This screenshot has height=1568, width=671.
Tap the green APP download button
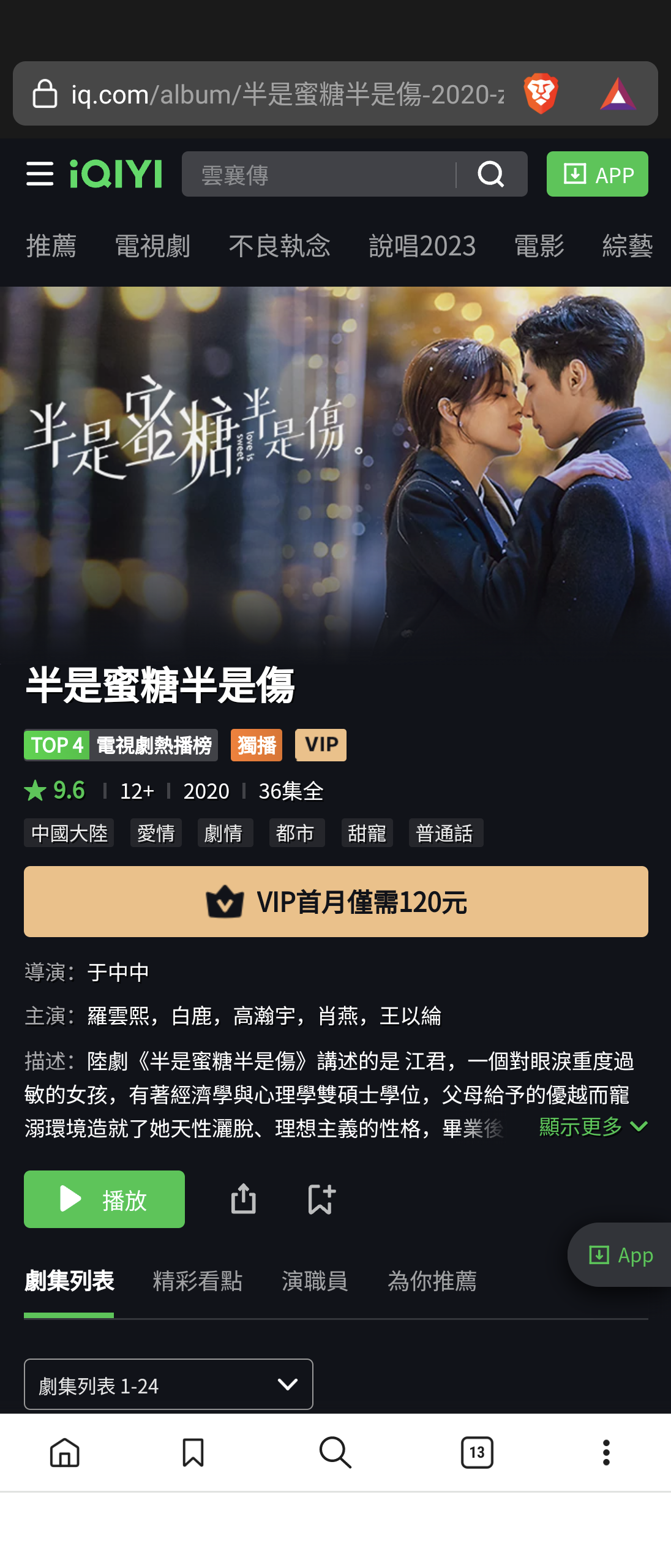point(597,175)
